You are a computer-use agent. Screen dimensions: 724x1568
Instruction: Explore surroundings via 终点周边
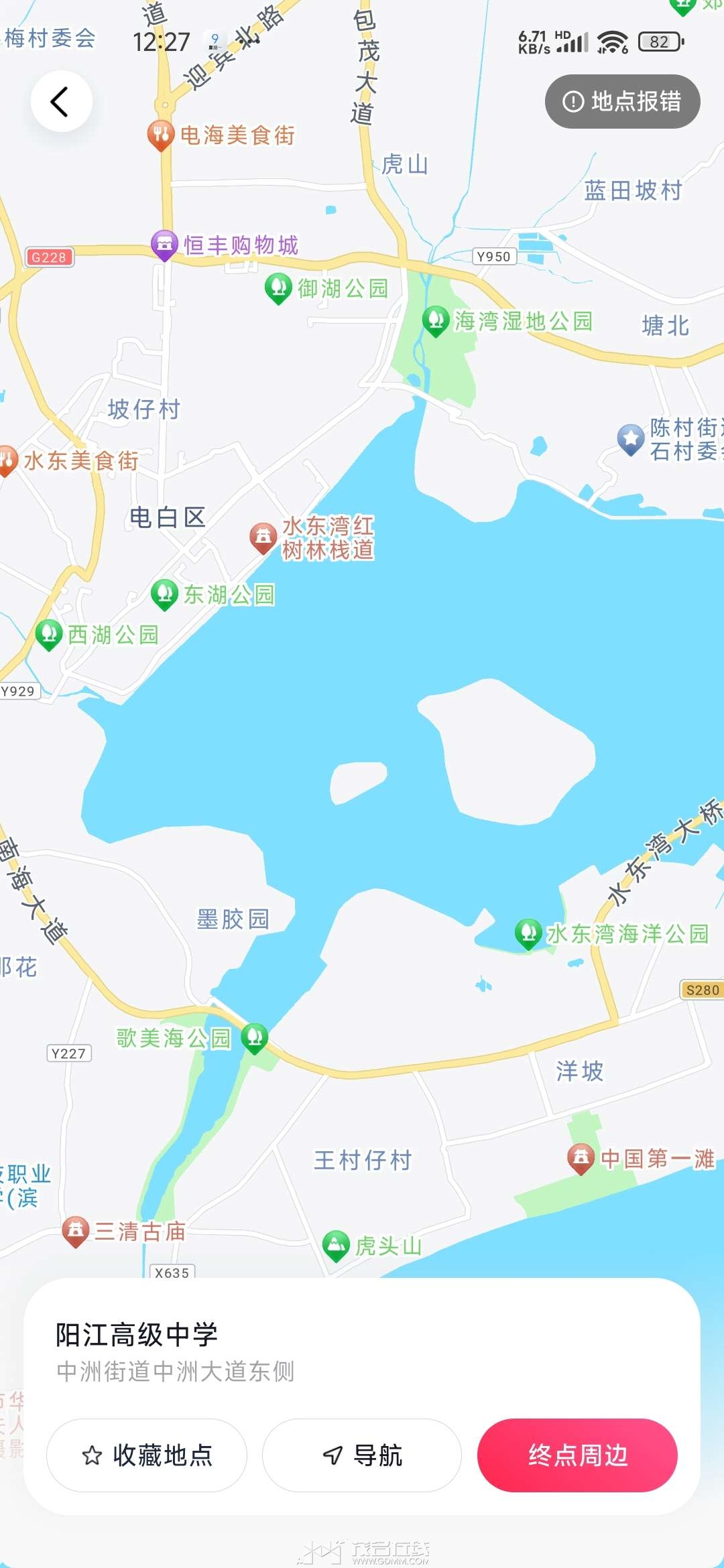coord(577,1455)
